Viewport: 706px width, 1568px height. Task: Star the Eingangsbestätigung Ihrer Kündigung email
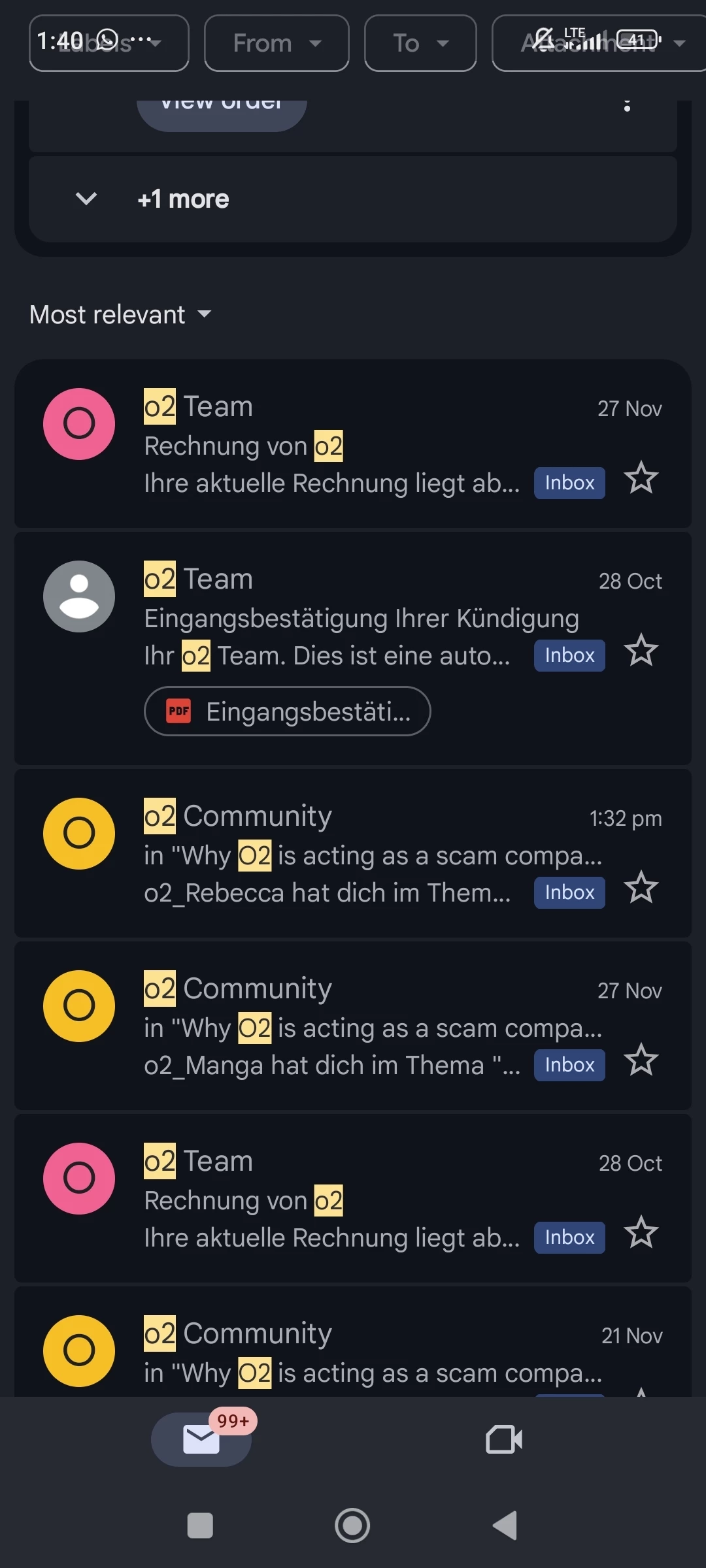click(641, 651)
